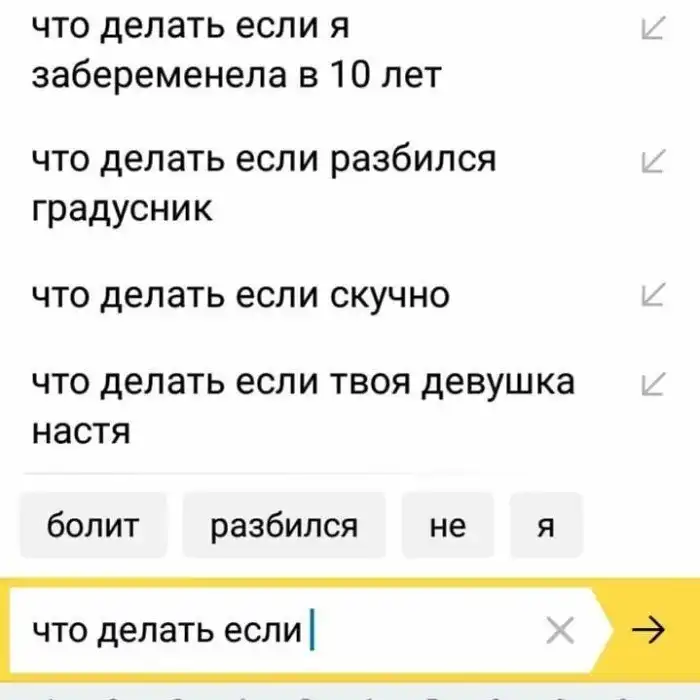Focus the search field with 'что делать если'
Image resolution: width=700 pixels, height=700 pixels.
(x=270, y=630)
